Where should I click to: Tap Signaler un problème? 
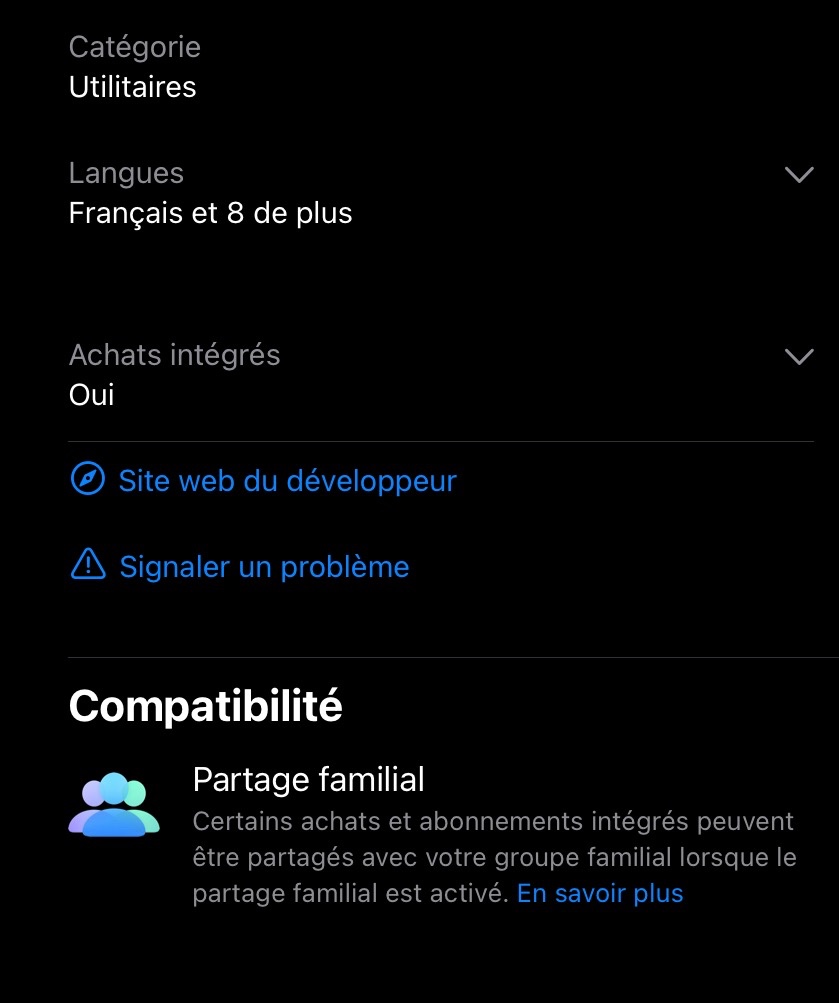(264, 567)
